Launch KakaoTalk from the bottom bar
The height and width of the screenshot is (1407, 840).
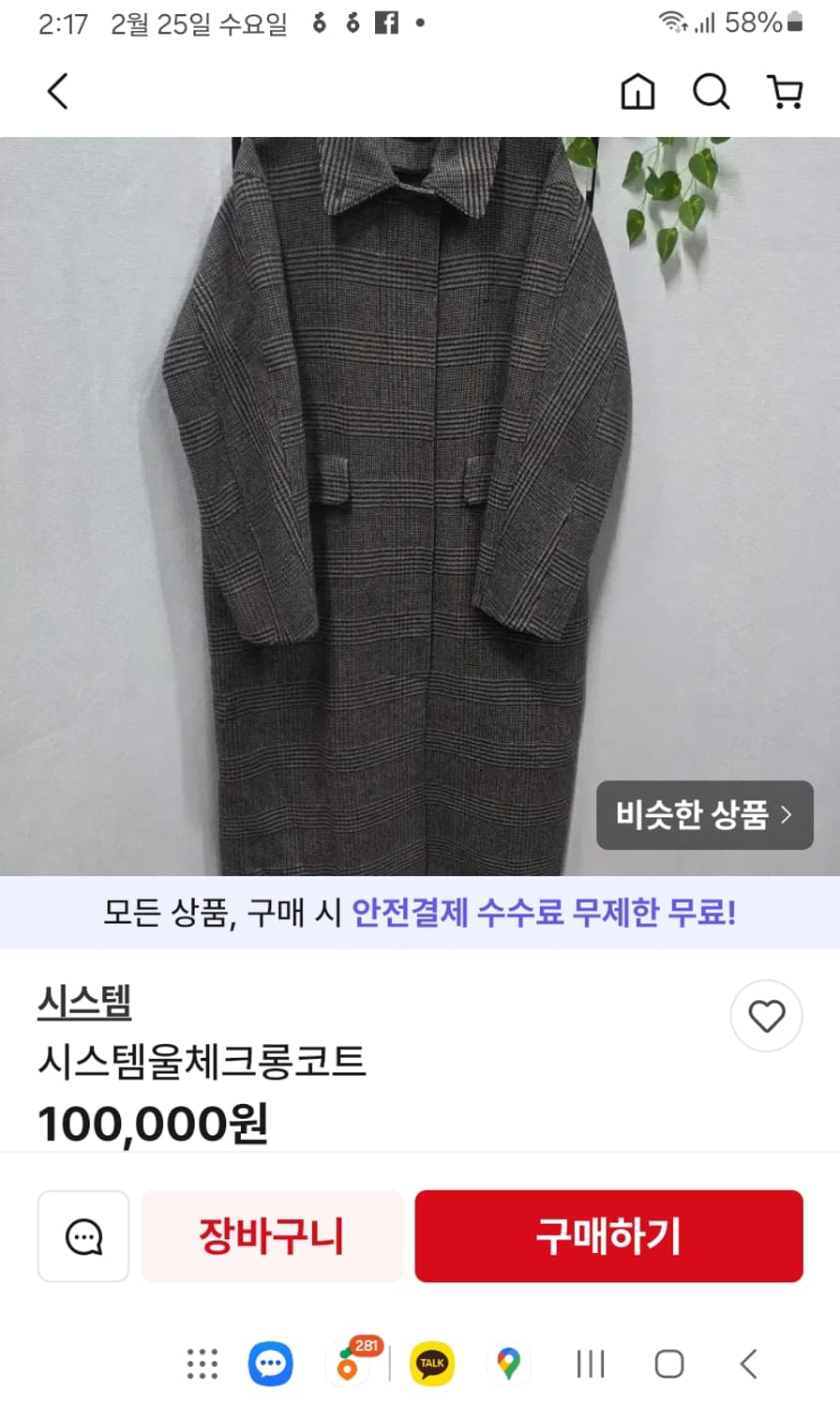pos(431,1363)
